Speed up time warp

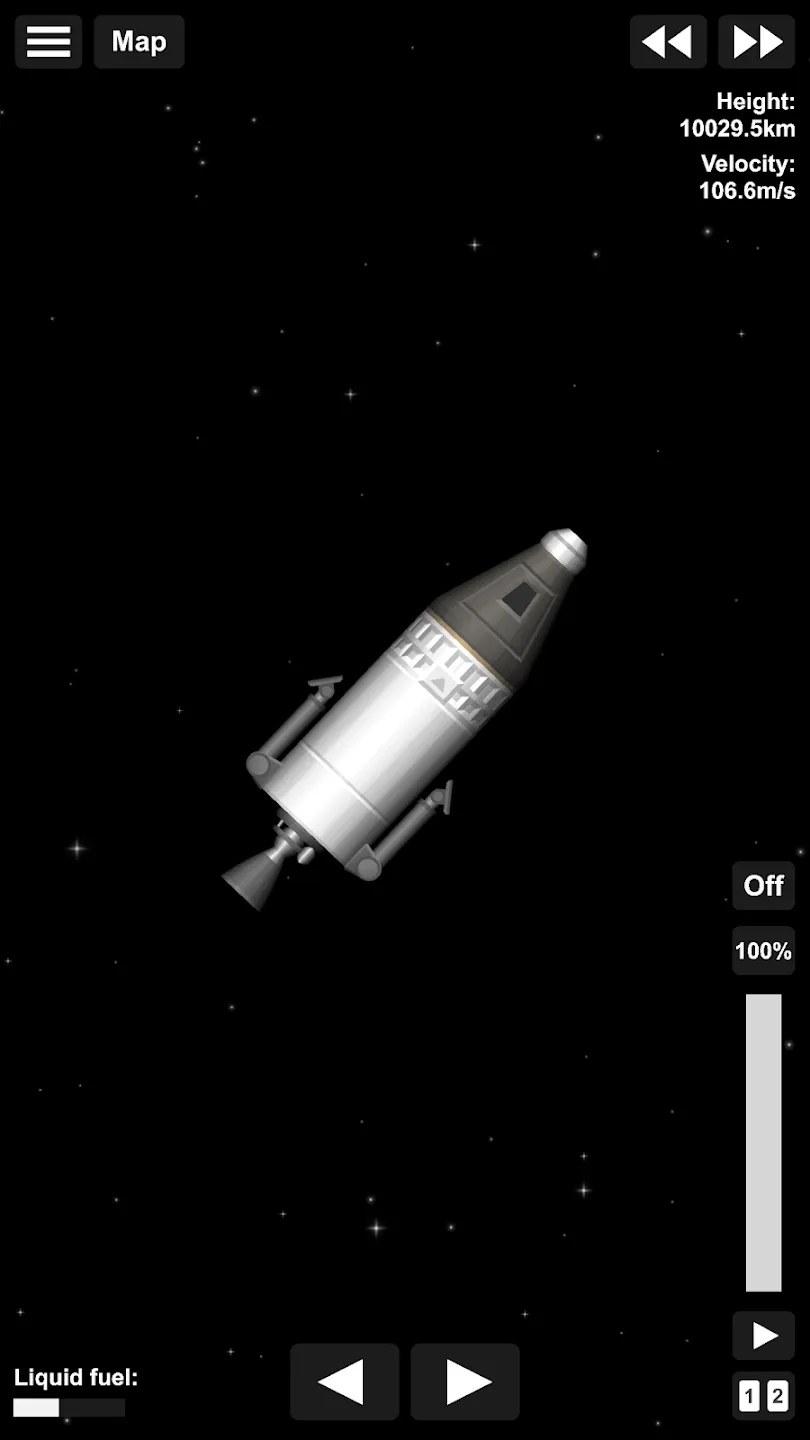tap(757, 42)
